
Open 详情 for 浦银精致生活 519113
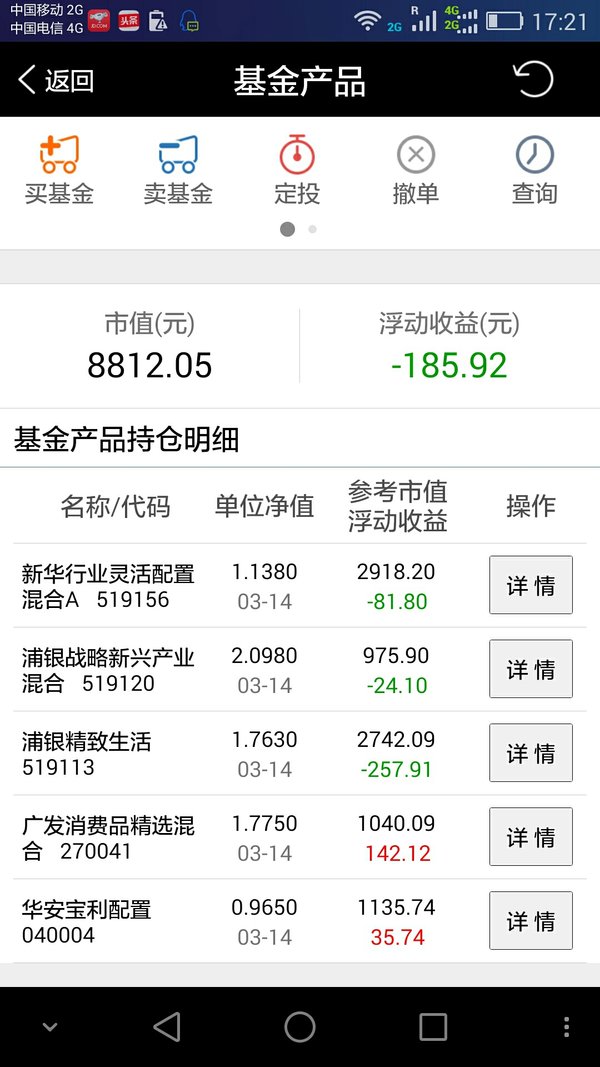point(531,753)
